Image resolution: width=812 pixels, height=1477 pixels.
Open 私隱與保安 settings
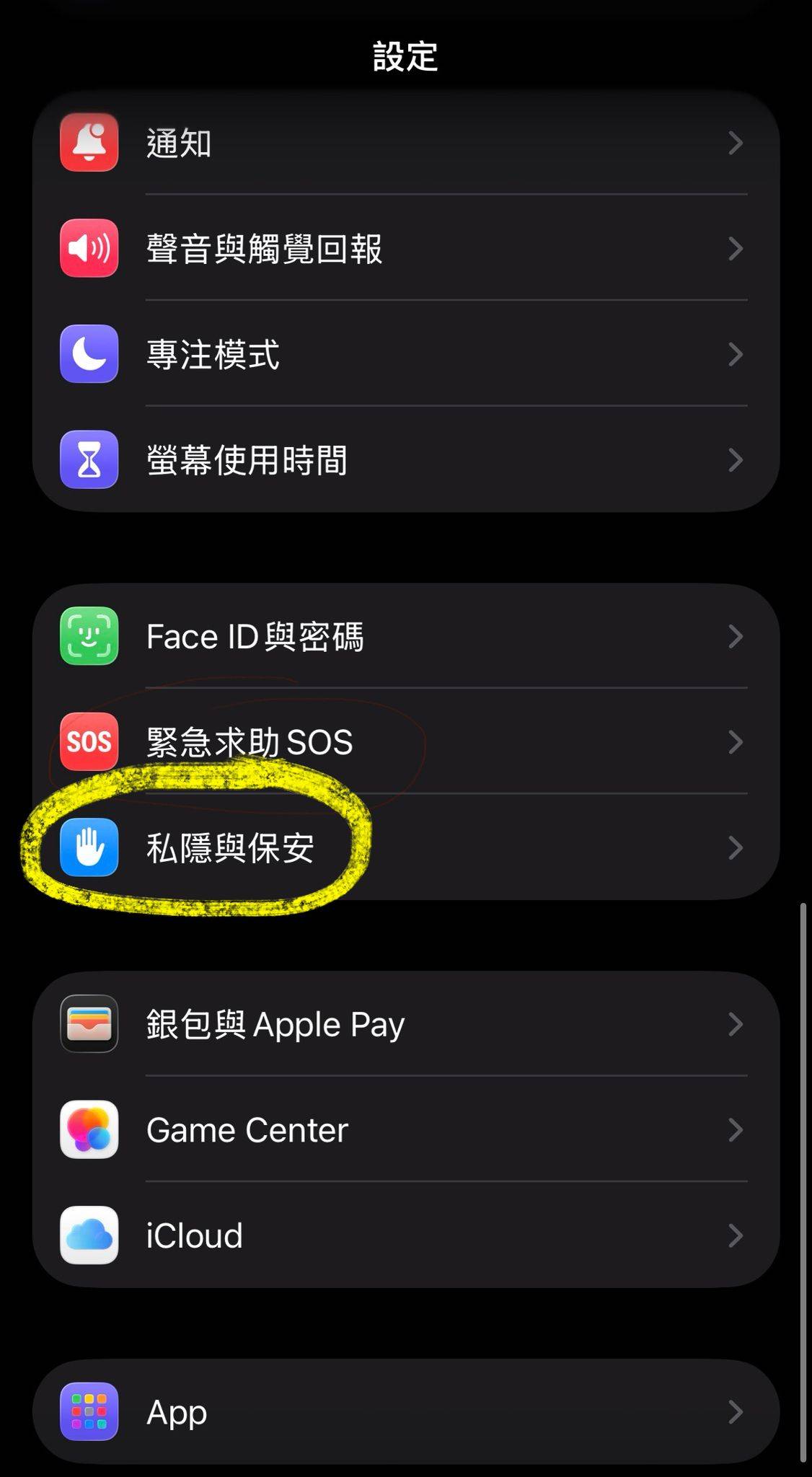[x=404, y=848]
